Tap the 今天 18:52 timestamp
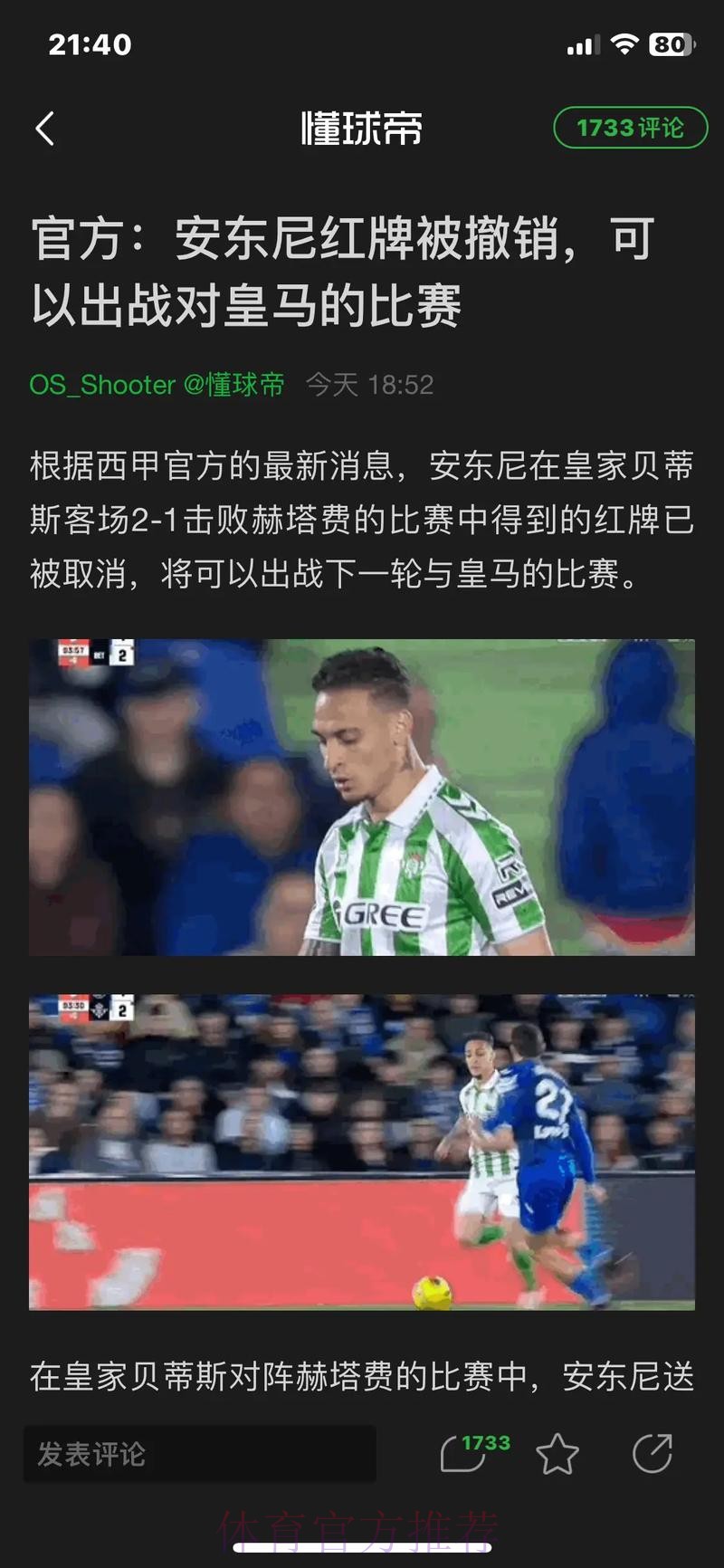The image size is (724, 1568). point(371,385)
